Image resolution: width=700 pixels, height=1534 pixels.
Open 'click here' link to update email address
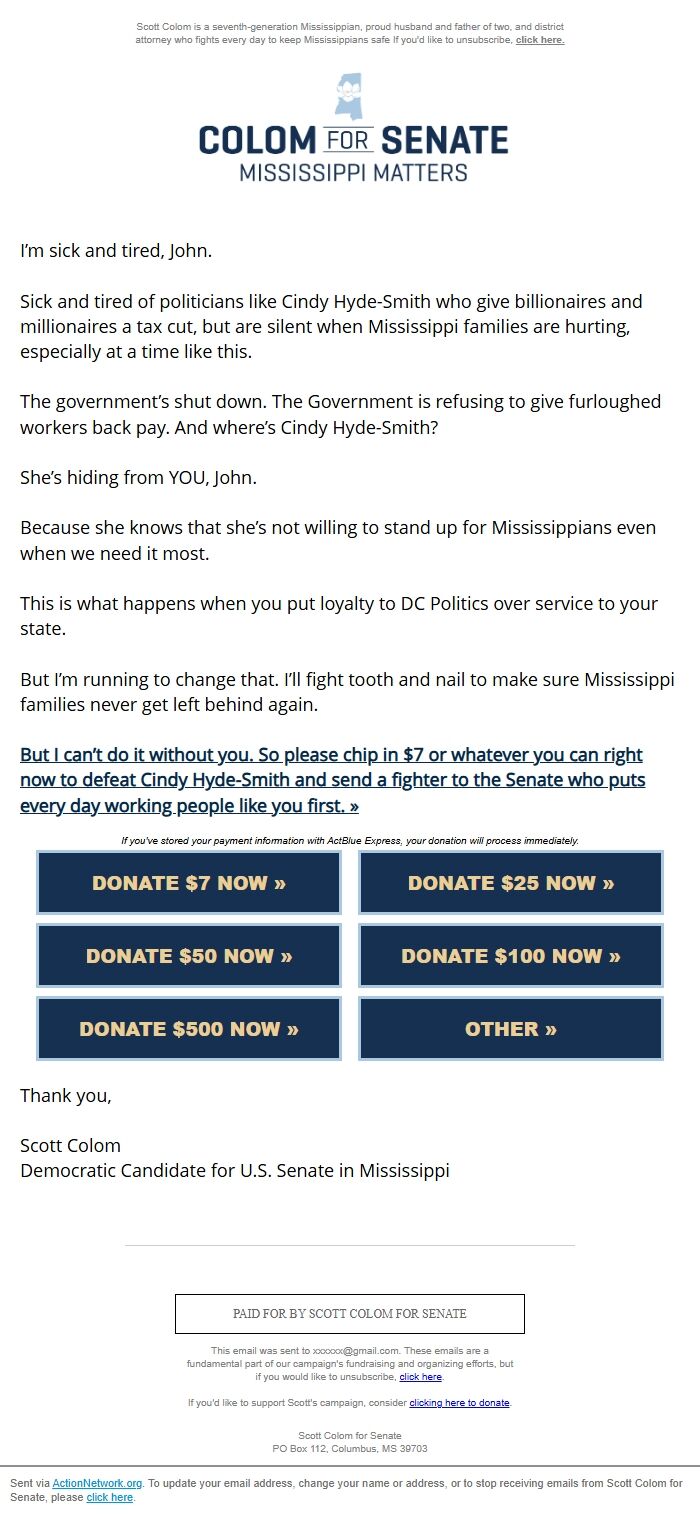(110, 1498)
